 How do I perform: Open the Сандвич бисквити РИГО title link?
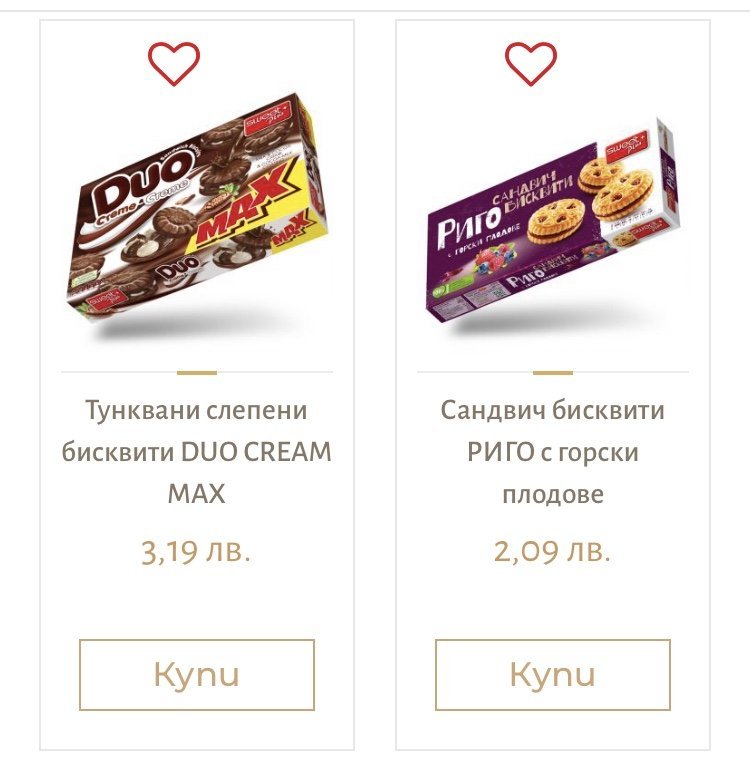[552, 452]
